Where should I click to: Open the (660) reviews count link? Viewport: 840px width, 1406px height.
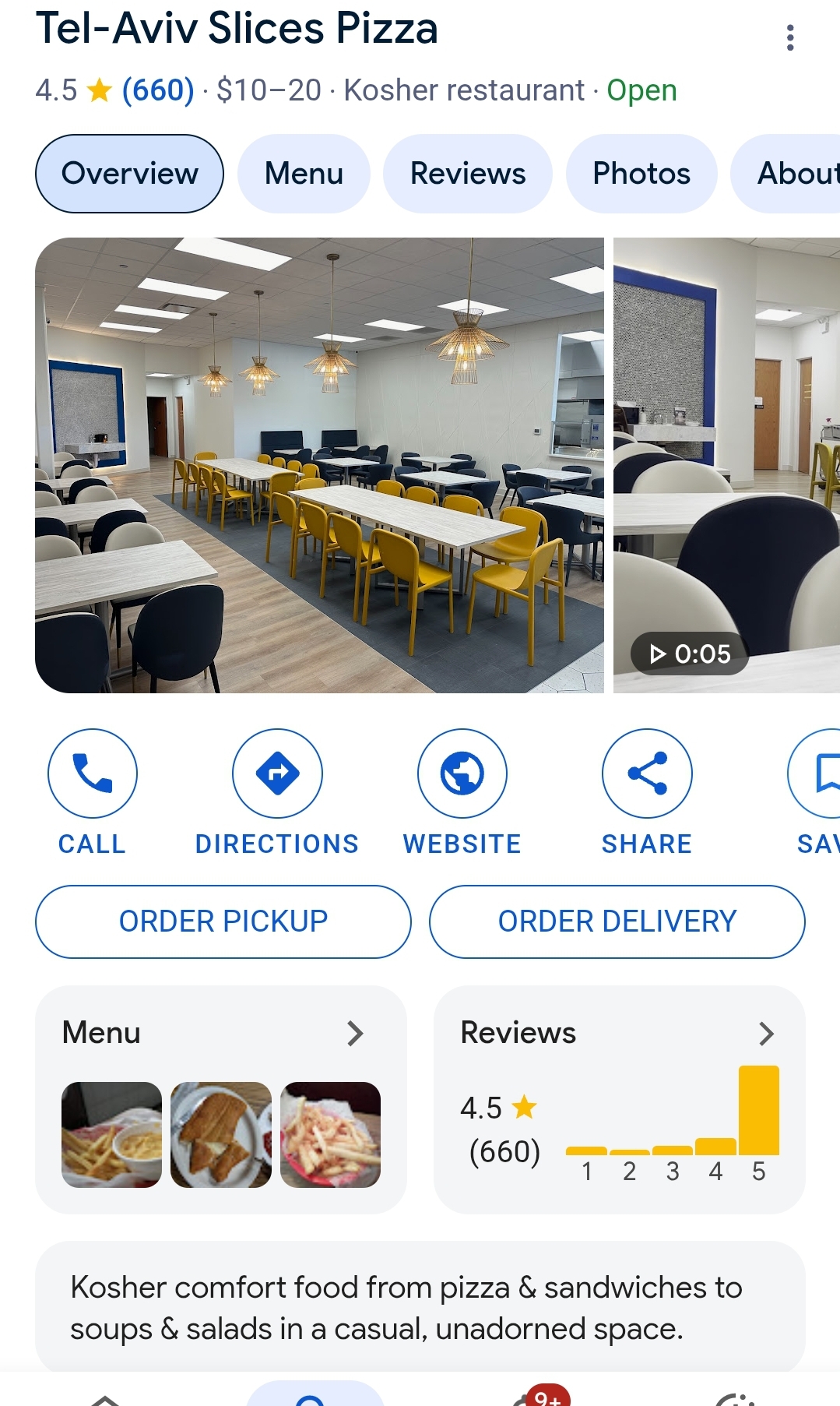coord(158,90)
